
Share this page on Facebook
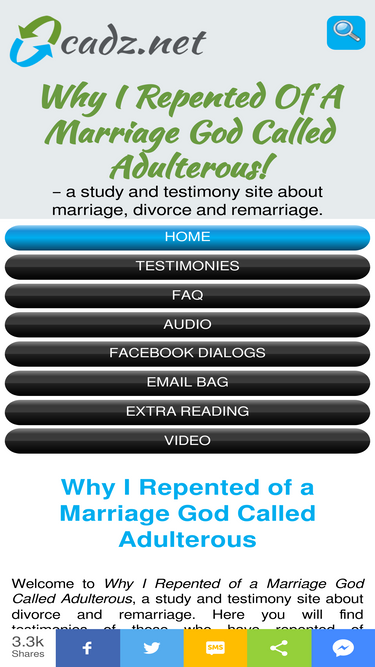[x=88, y=648]
